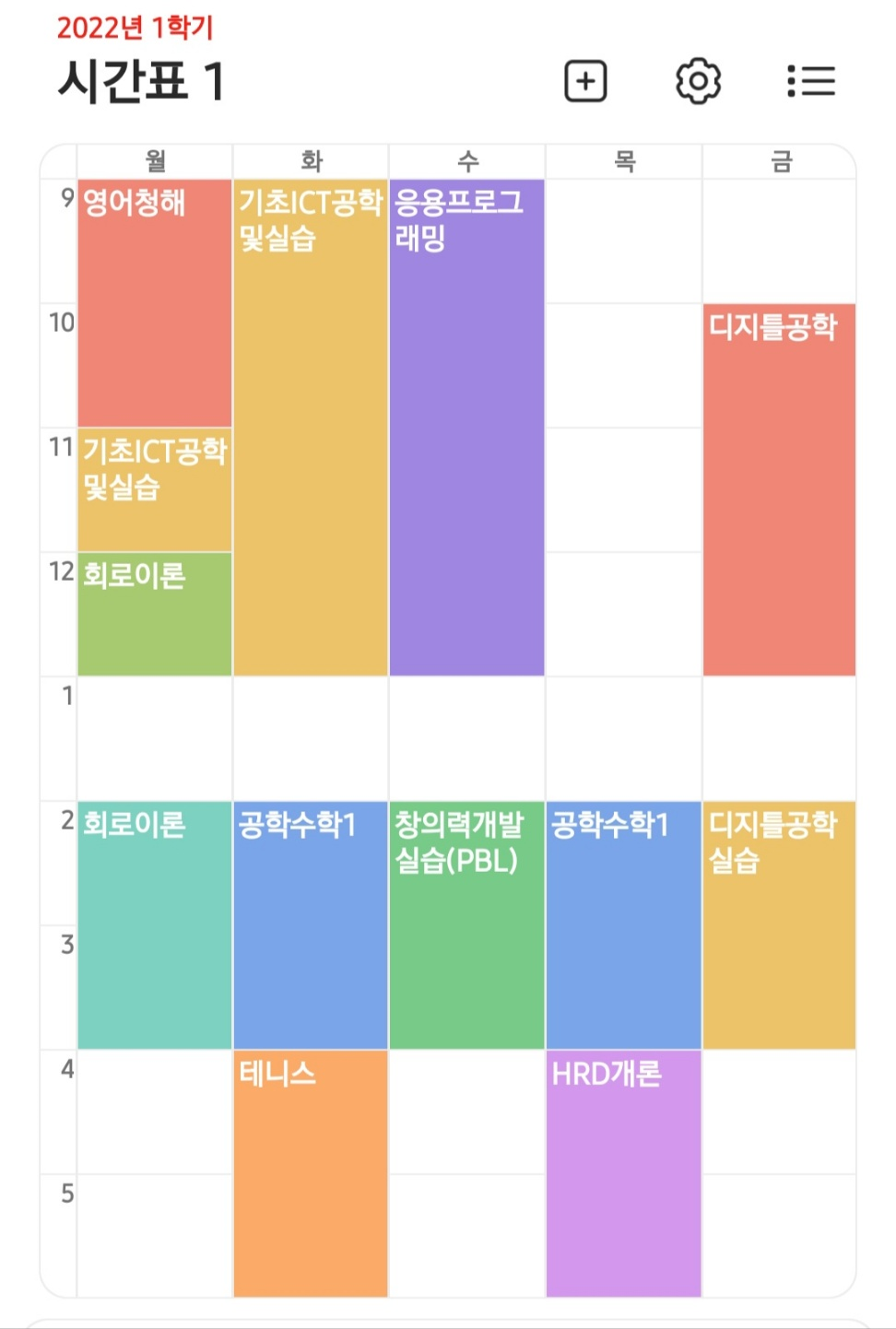Open the Monday 영어청해 class block
896x1329 pixels.
click(x=154, y=302)
